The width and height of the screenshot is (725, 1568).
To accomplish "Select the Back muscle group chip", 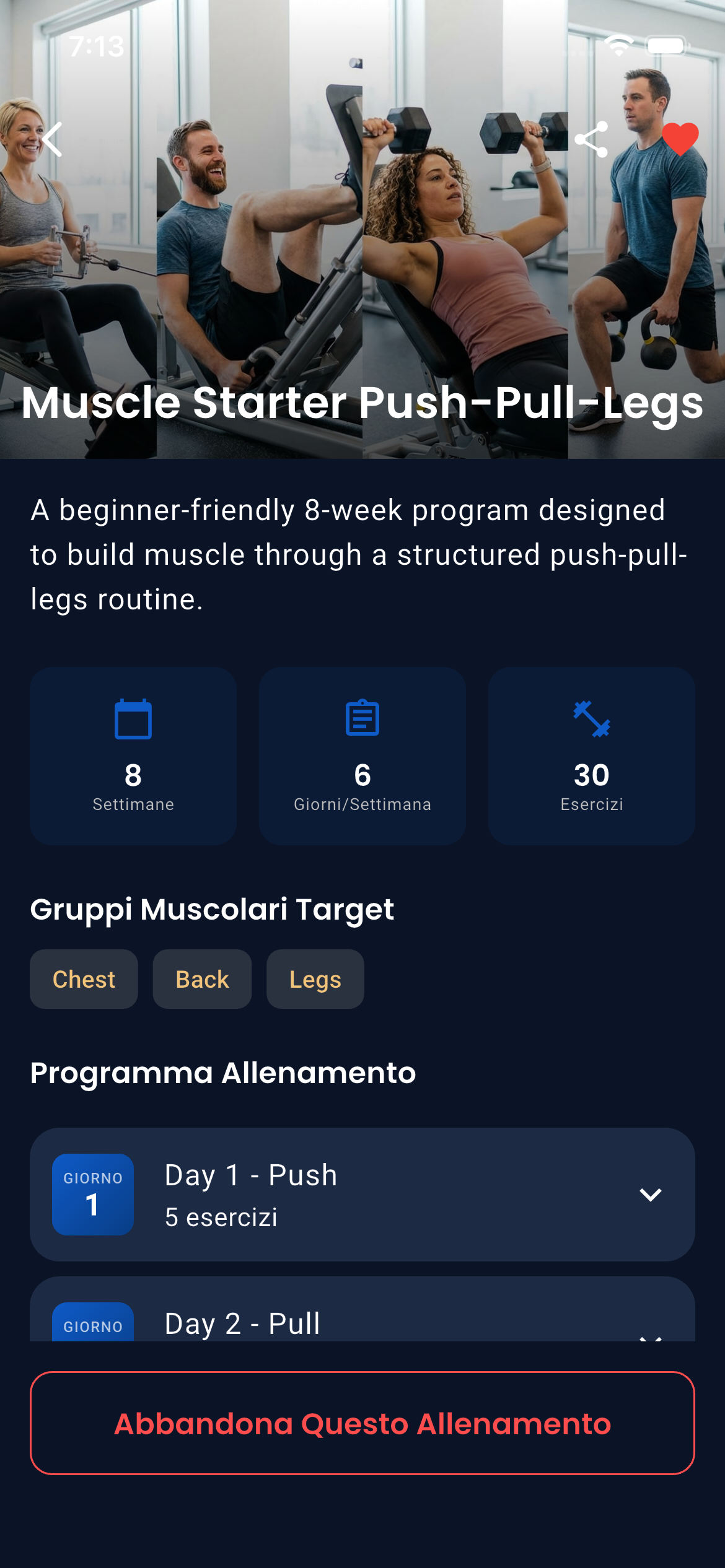I will (202, 978).
